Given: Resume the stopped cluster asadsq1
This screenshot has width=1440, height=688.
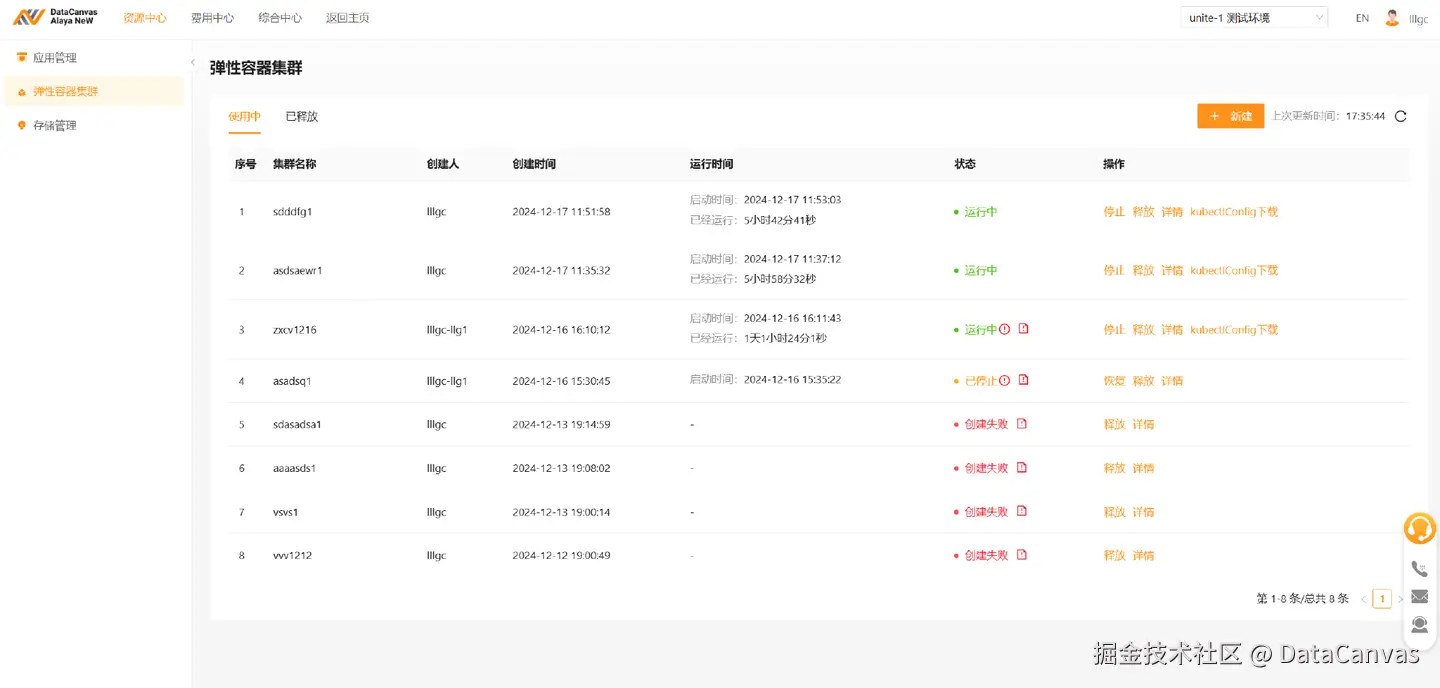Looking at the screenshot, I should 1114,381.
